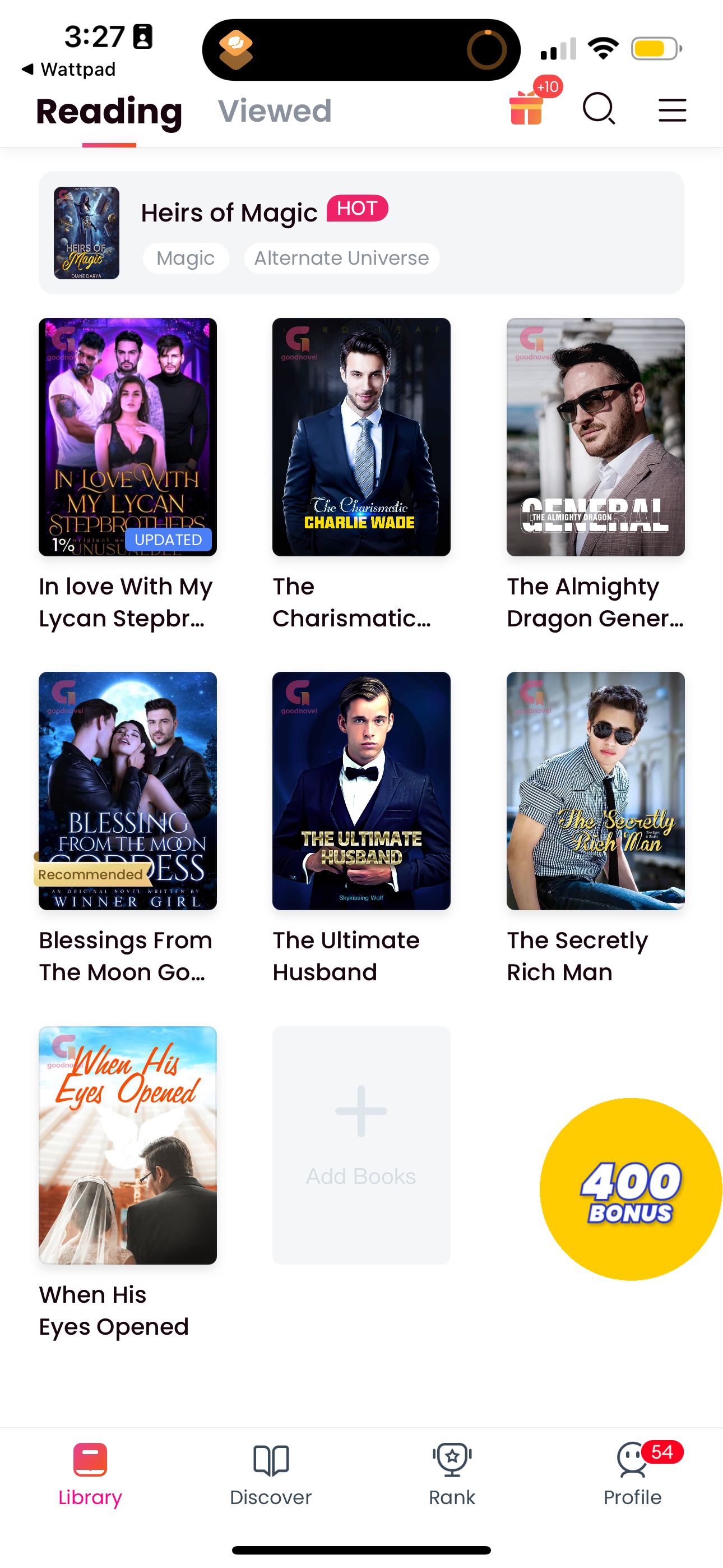The image size is (723, 1568).
Task: Open the search icon
Action: coord(600,110)
